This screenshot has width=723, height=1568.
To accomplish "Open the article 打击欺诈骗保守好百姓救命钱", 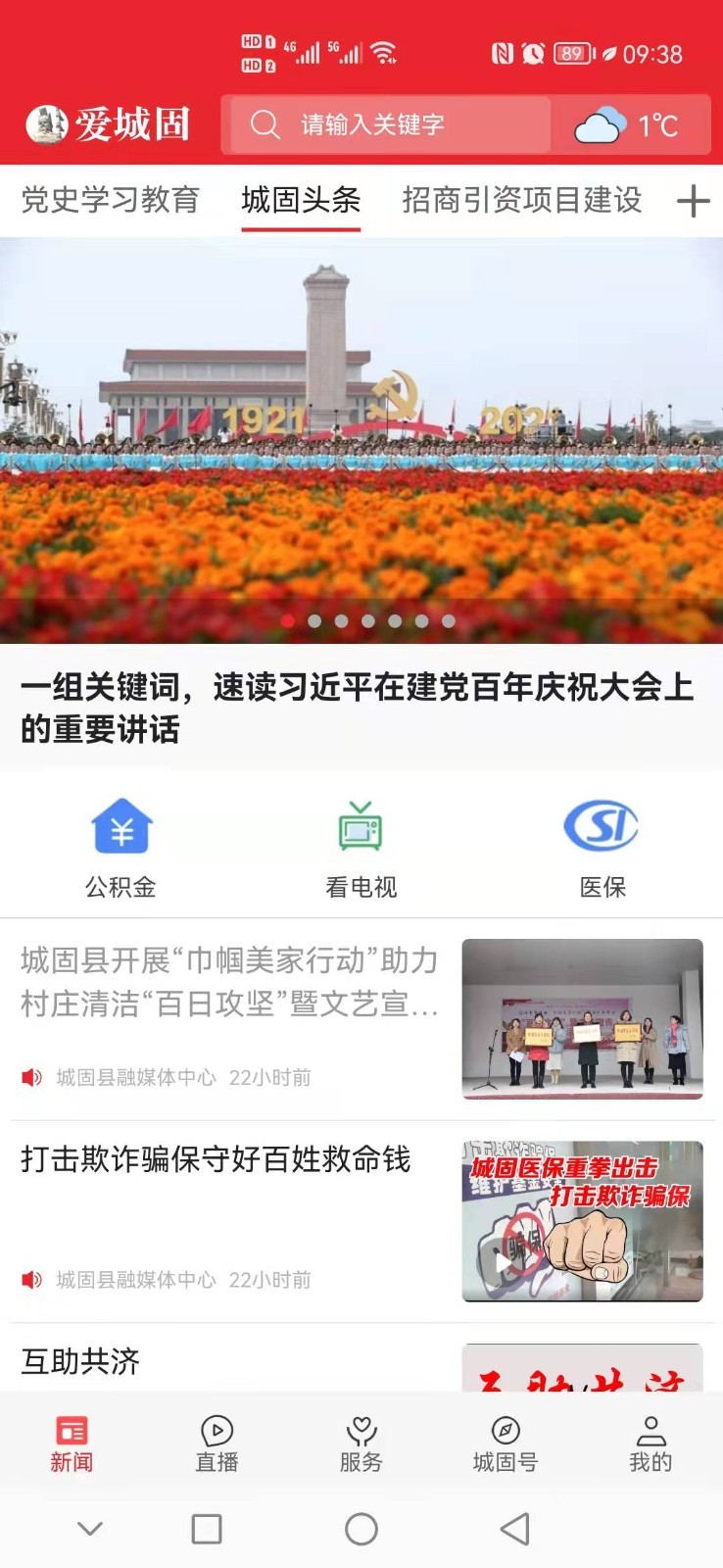I will tap(216, 1160).
